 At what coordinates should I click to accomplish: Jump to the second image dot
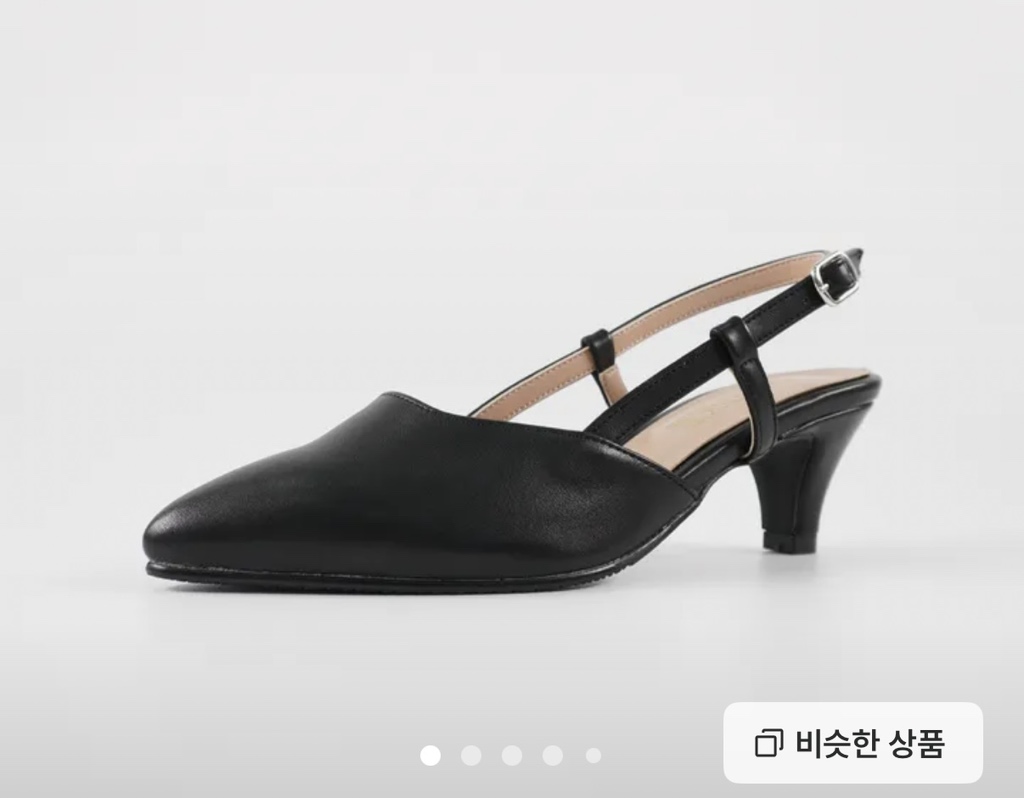pos(471,755)
